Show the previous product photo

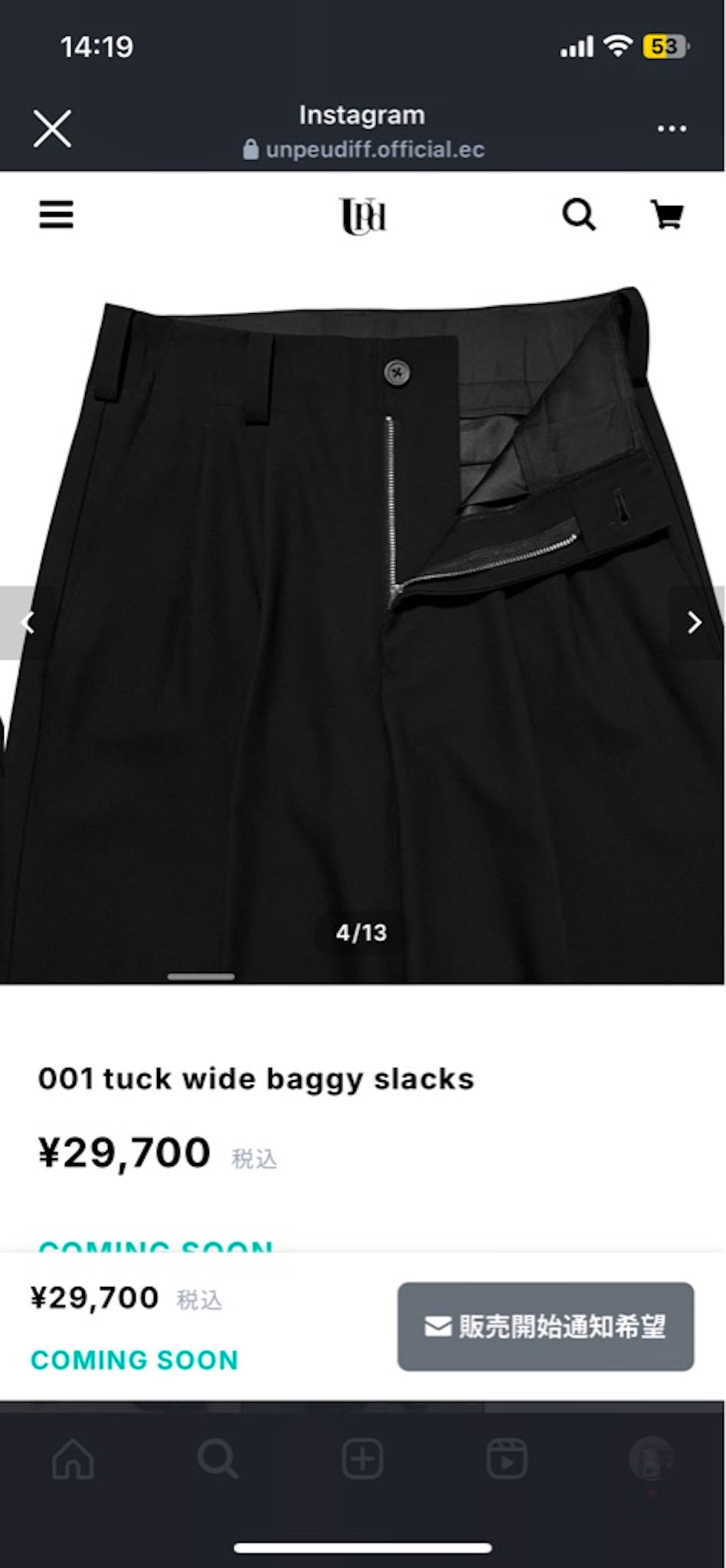tap(28, 624)
